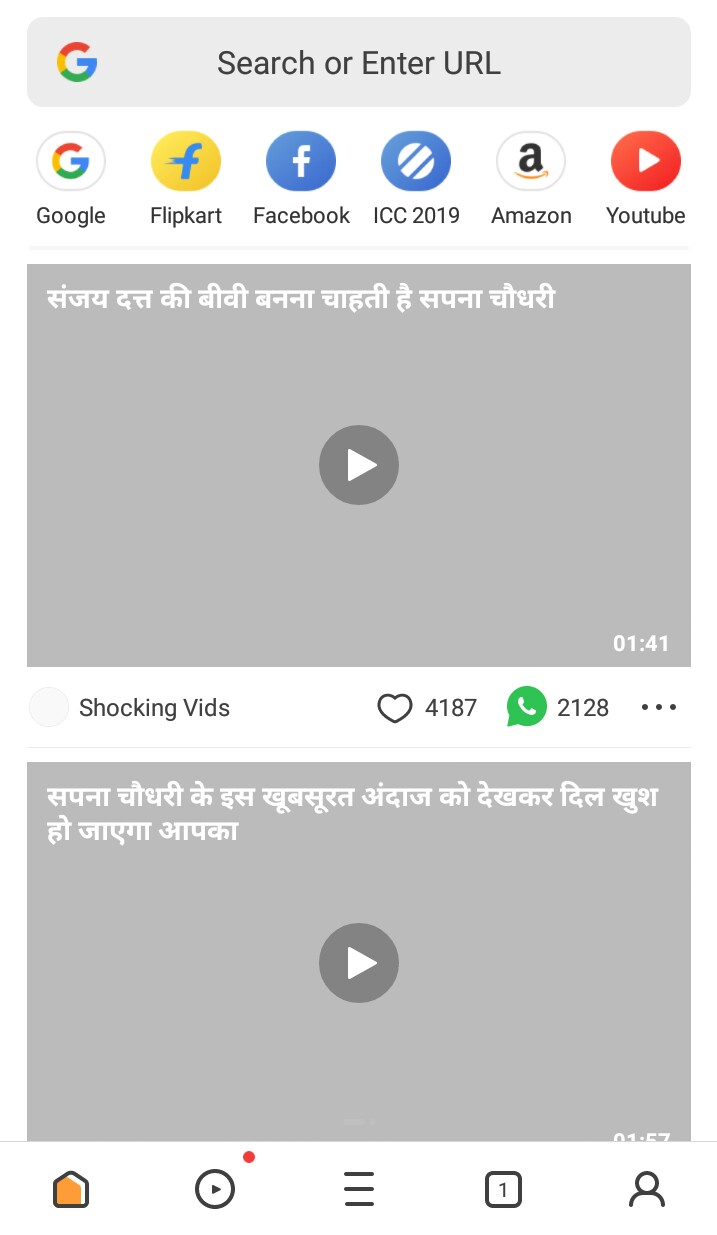Play the video about खूबसूरत अंदाज

(358, 963)
